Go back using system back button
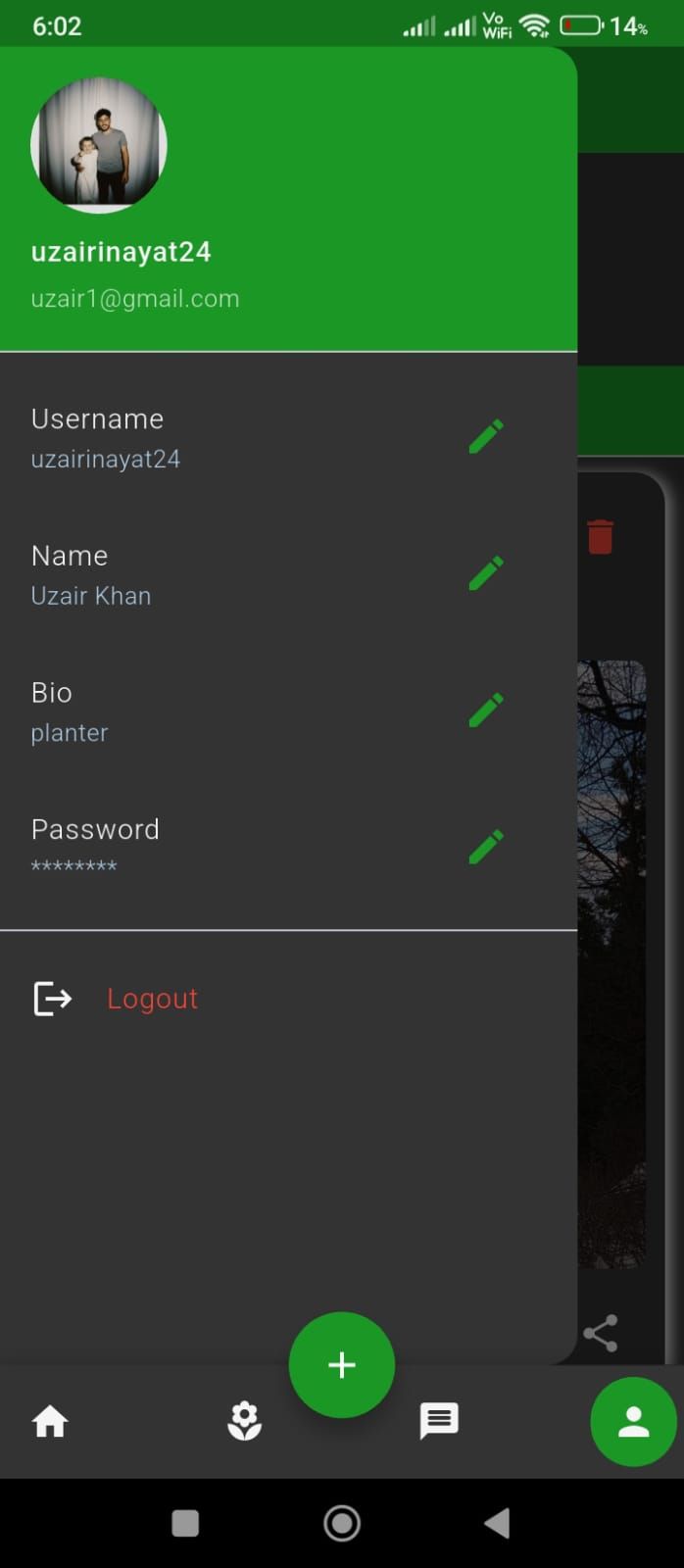This screenshot has height=1568, width=684. click(497, 1523)
